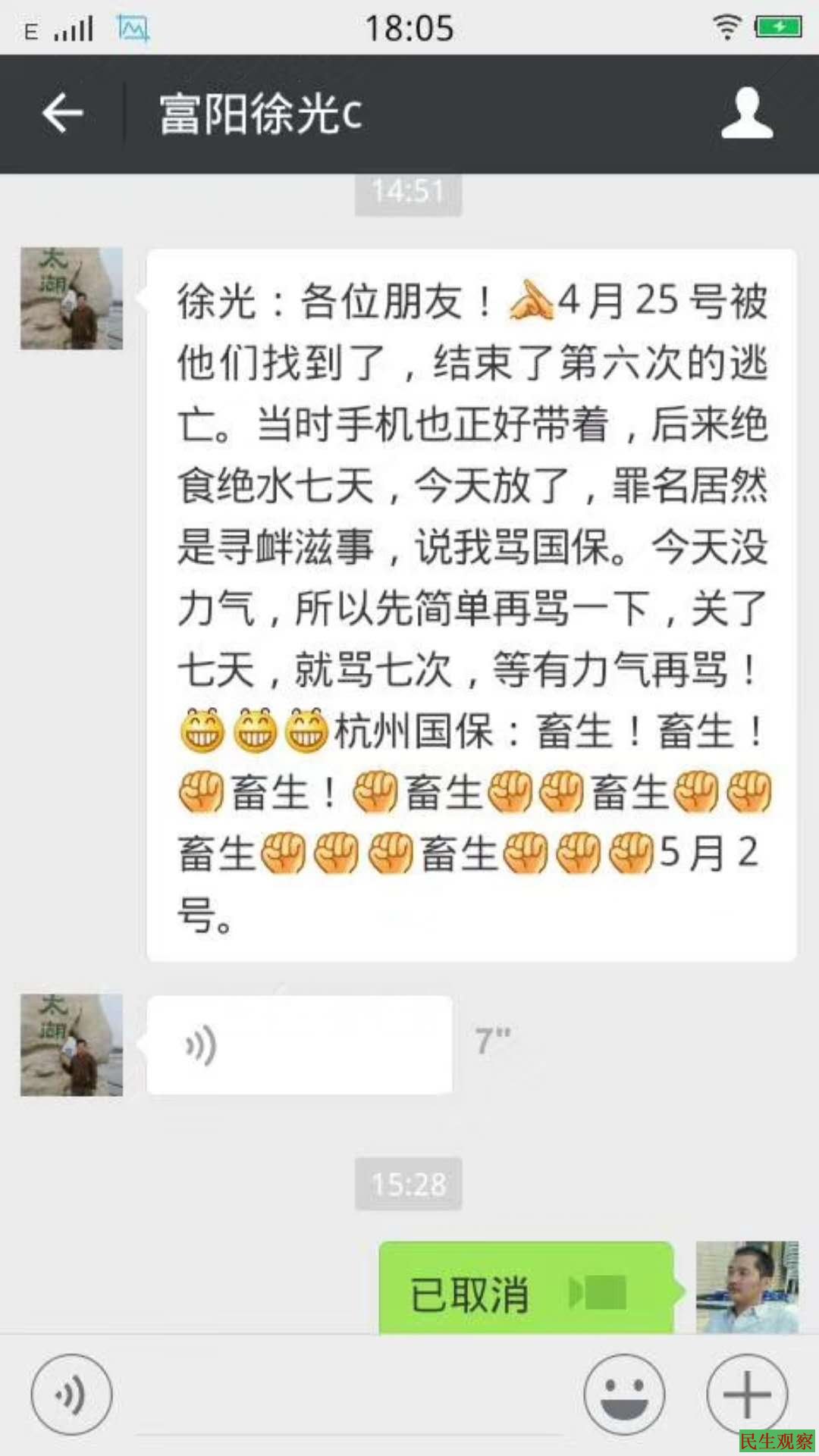This screenshot has height=1456, width=819.
Task: Switch to voice input mode
Action: click(71, 1395)
